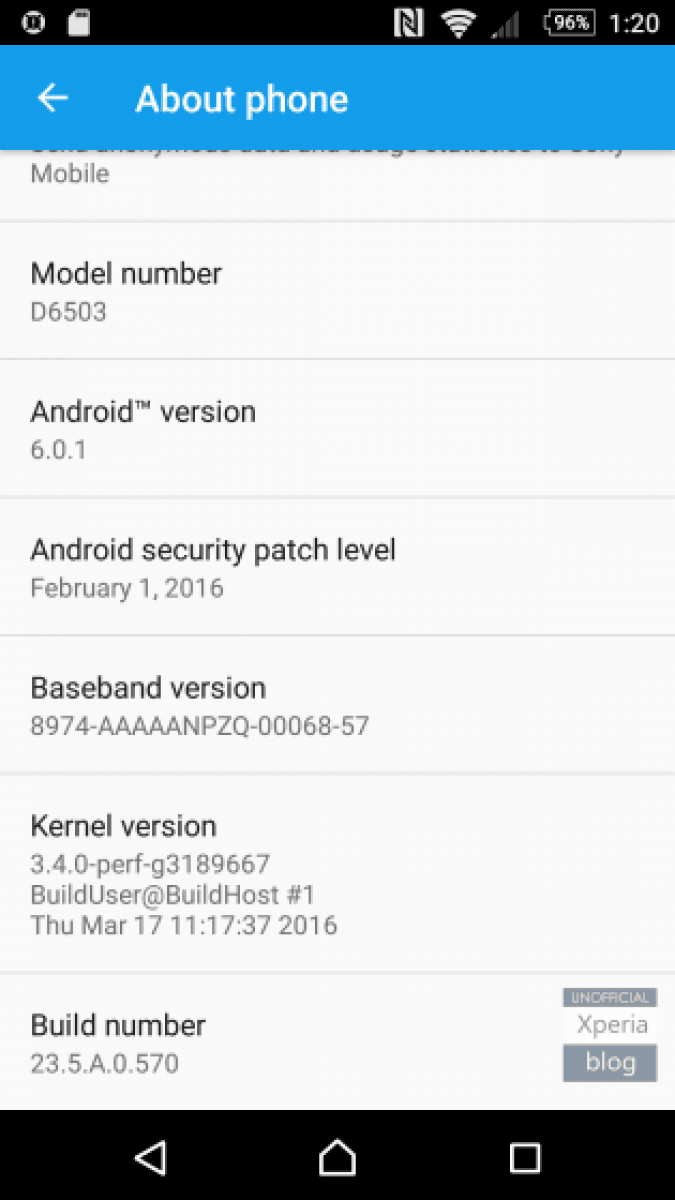Screen dimensions: 675x1200
Task: Select the Android security patch level row
Action: tap(337, 566)
